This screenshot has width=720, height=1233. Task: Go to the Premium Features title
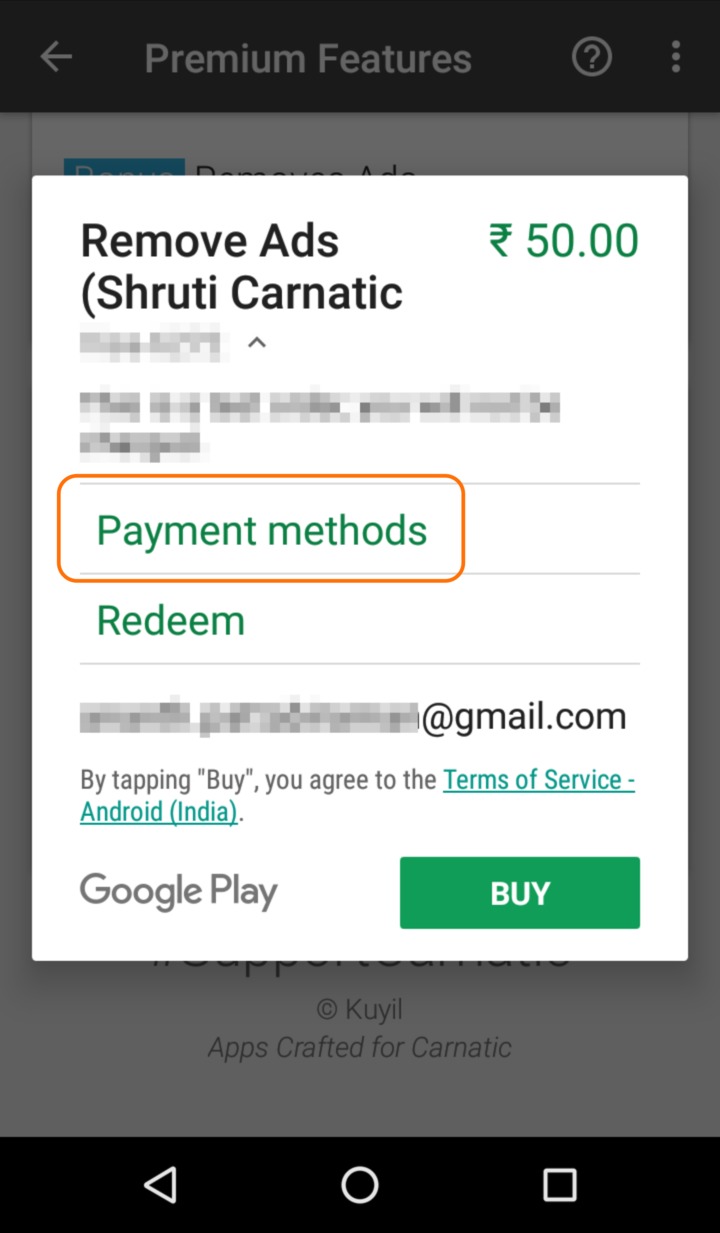click(x=307, y=58)
